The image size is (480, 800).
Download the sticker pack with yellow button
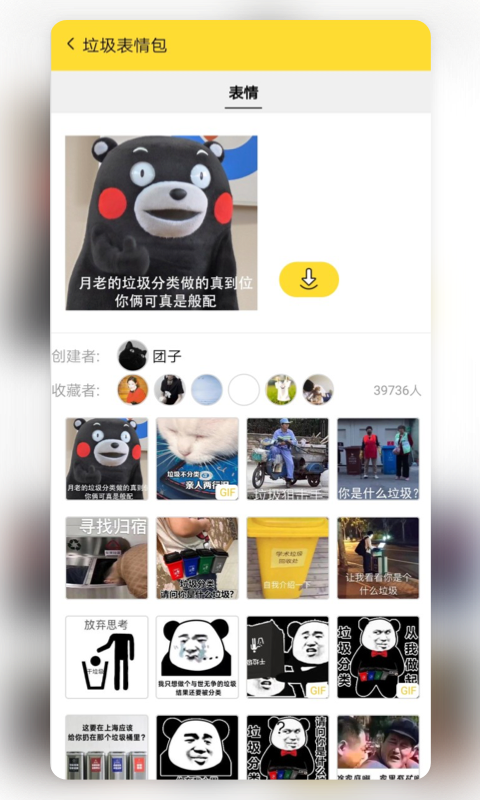tap(309, 280)
